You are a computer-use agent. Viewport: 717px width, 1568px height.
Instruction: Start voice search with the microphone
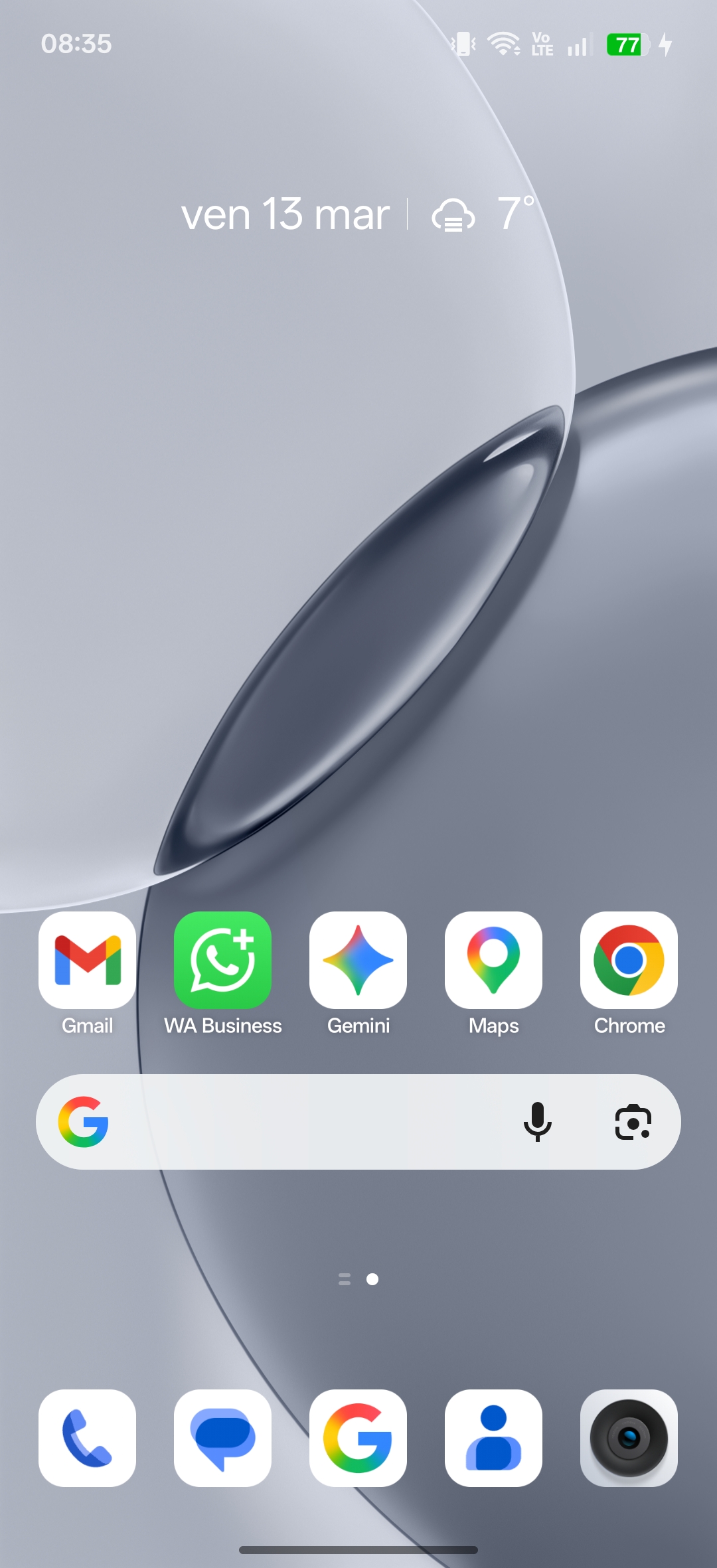pos(537,1122)
